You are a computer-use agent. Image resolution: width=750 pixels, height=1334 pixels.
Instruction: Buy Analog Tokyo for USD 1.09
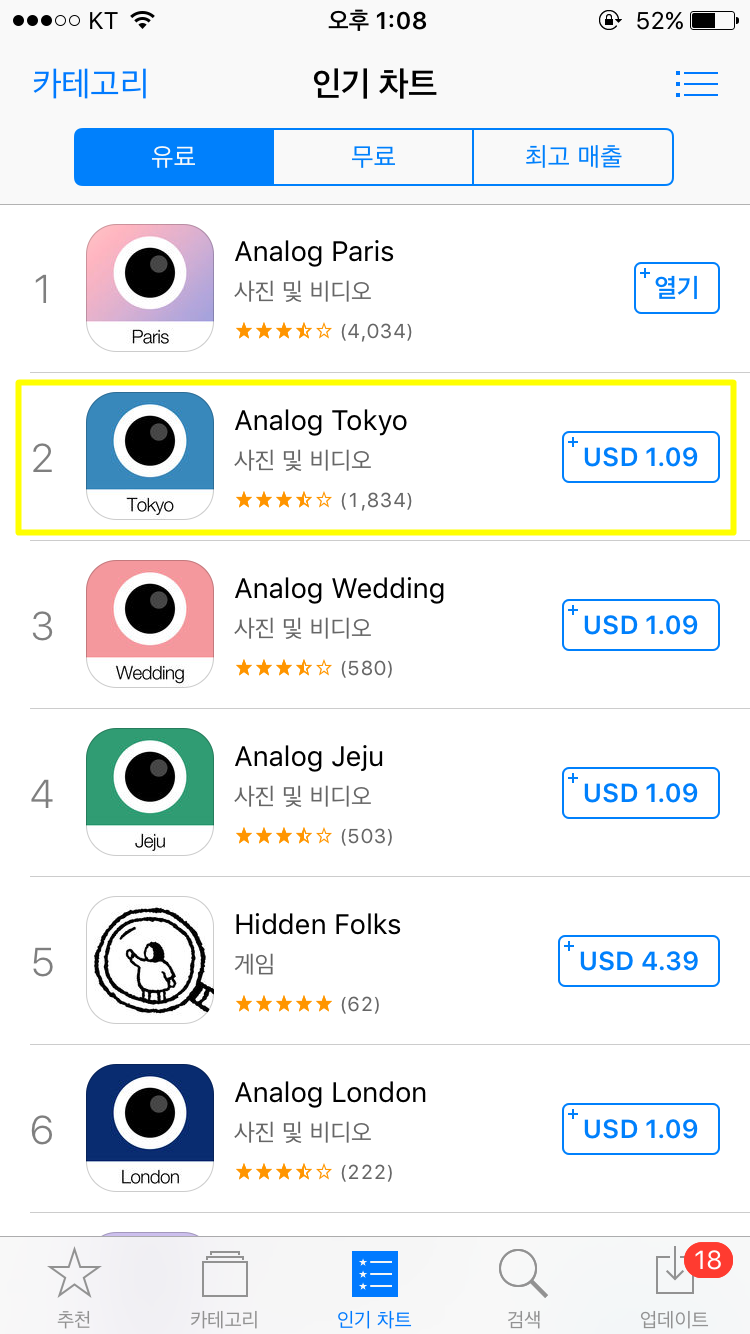[x=641, y=457]
